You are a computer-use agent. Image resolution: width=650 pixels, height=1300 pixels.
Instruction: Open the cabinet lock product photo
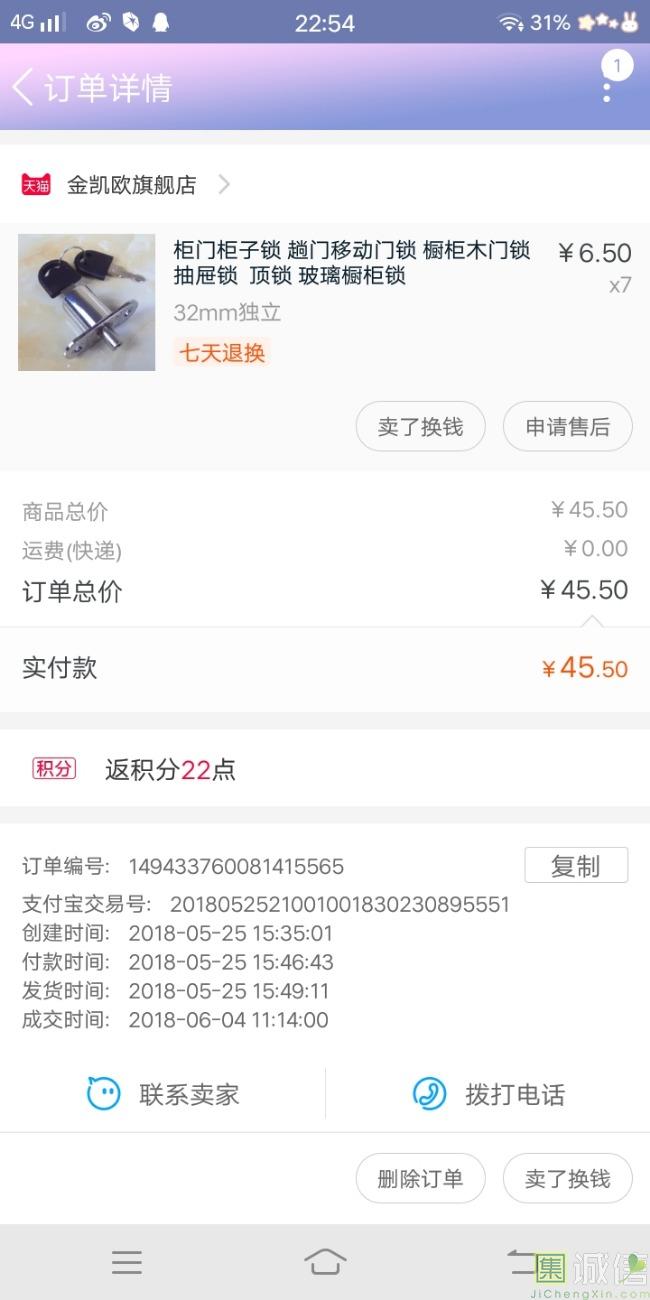click(x=87, y=302)
